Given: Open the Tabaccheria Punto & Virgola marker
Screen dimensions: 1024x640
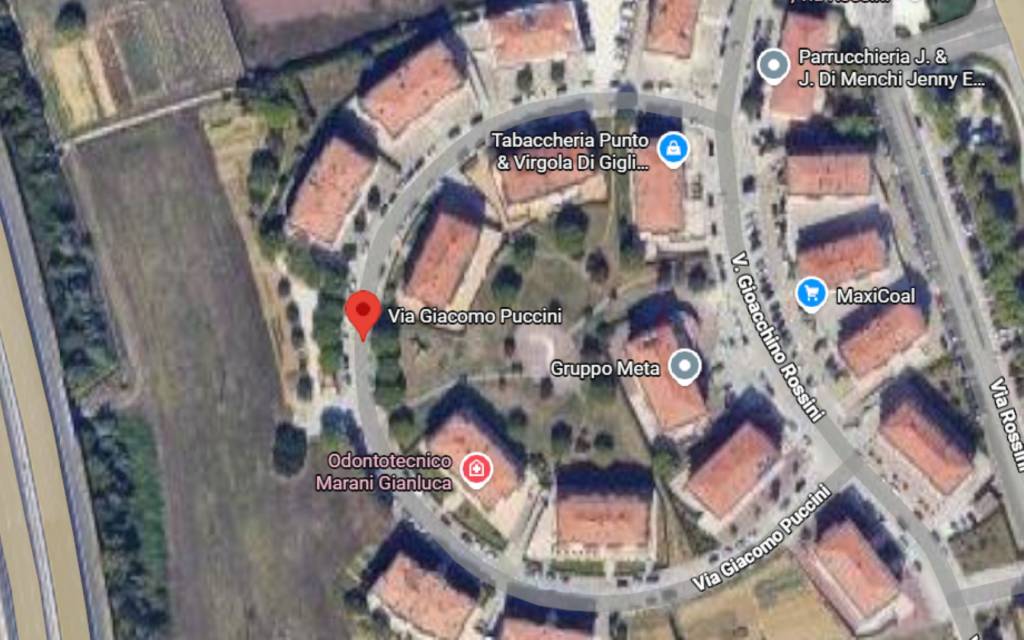Looking at the screenshot, I should coord(673,150).
